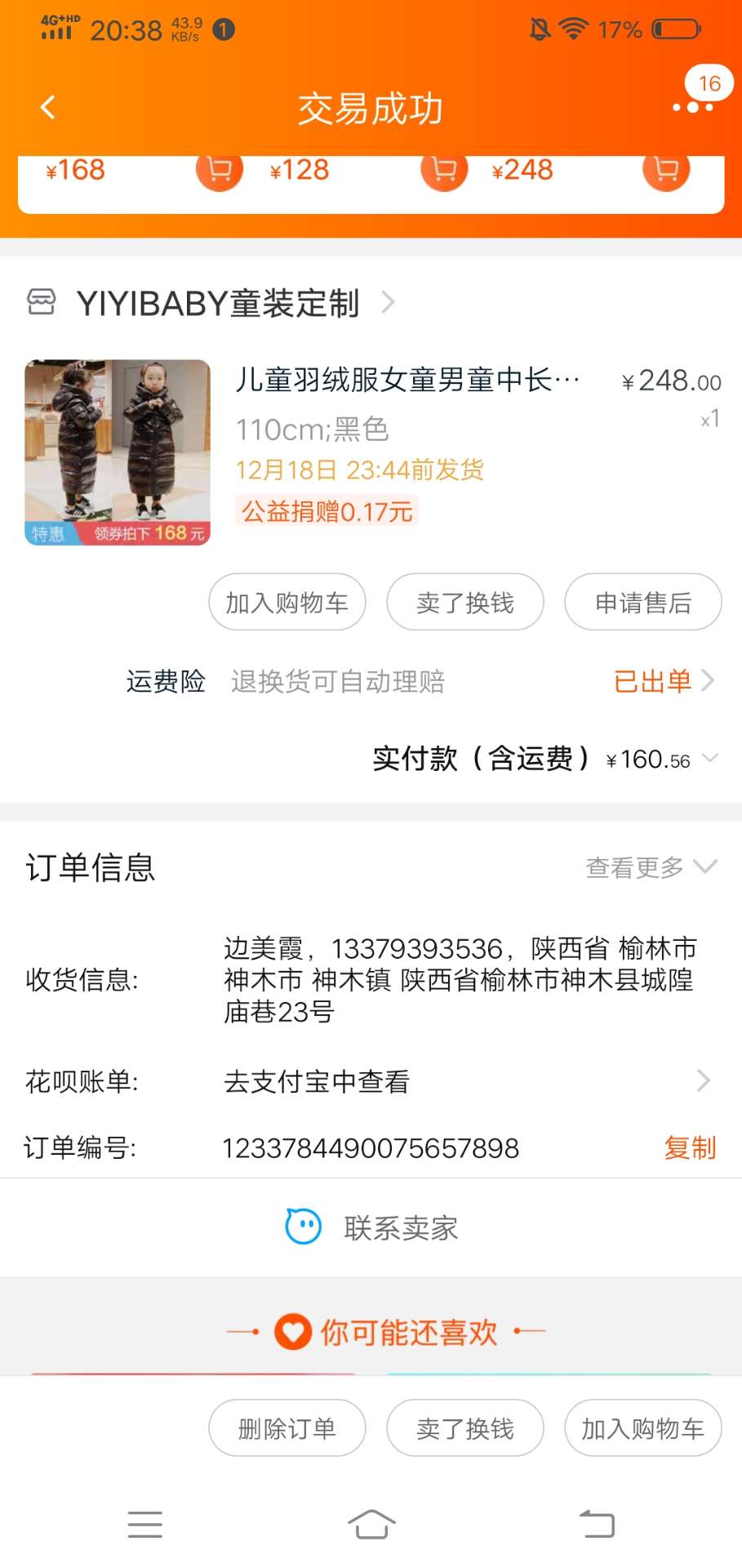Request after-sales with 申请售后
This screenshot has height=1568, width=742.
point(643,603)
